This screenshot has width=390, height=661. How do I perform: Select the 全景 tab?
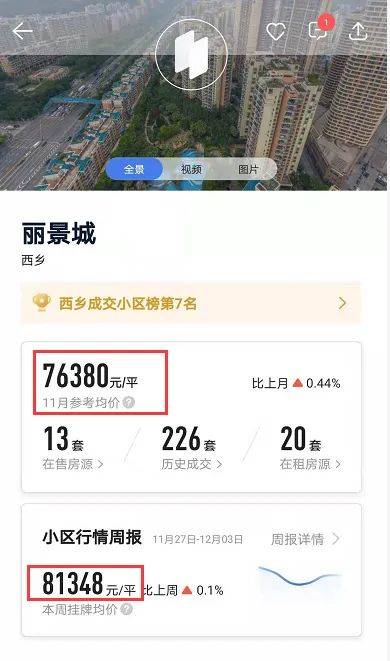tap(134, 169)
